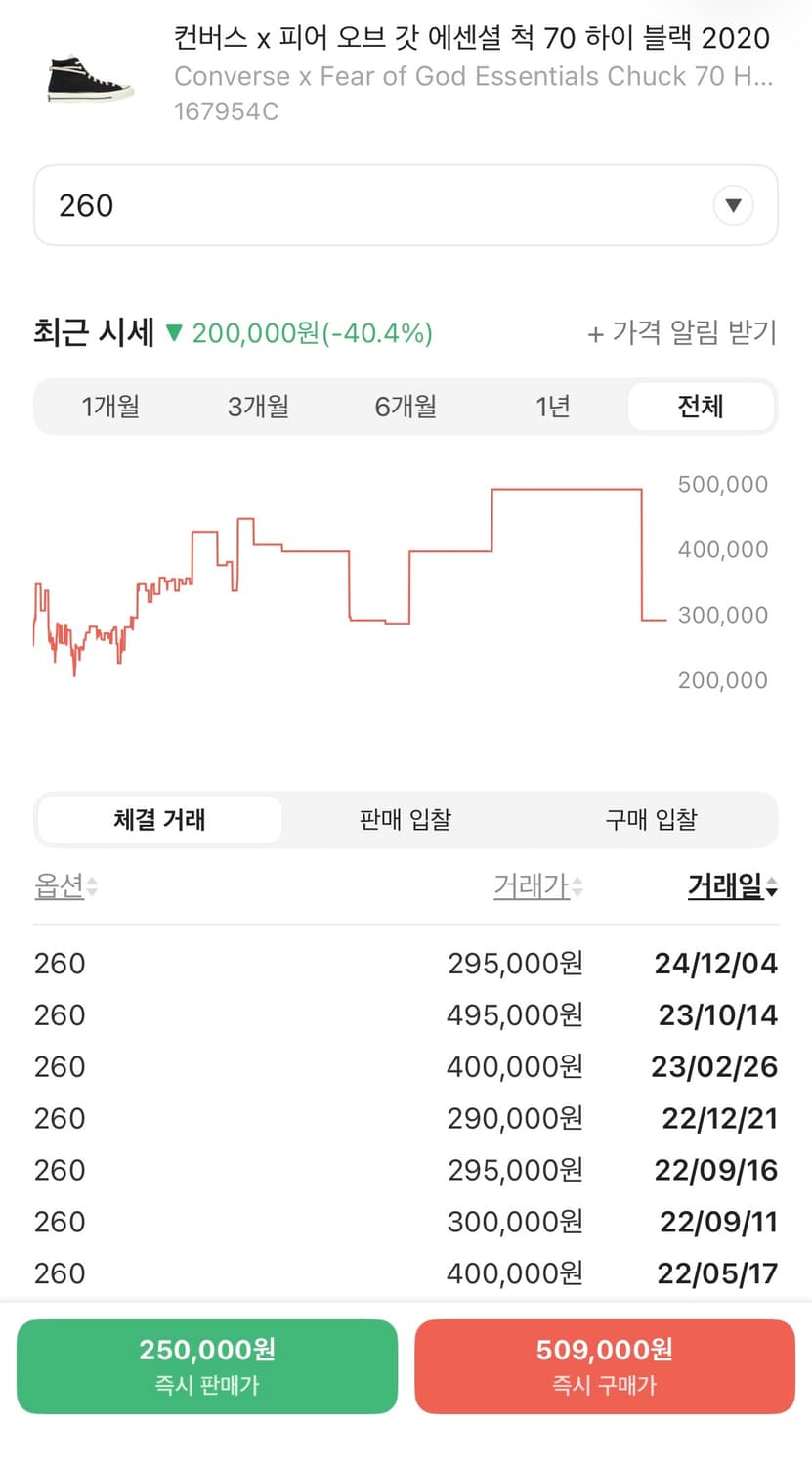Select the 3개월 period option
Screen dimensions: 812x1466
(257, 407)
